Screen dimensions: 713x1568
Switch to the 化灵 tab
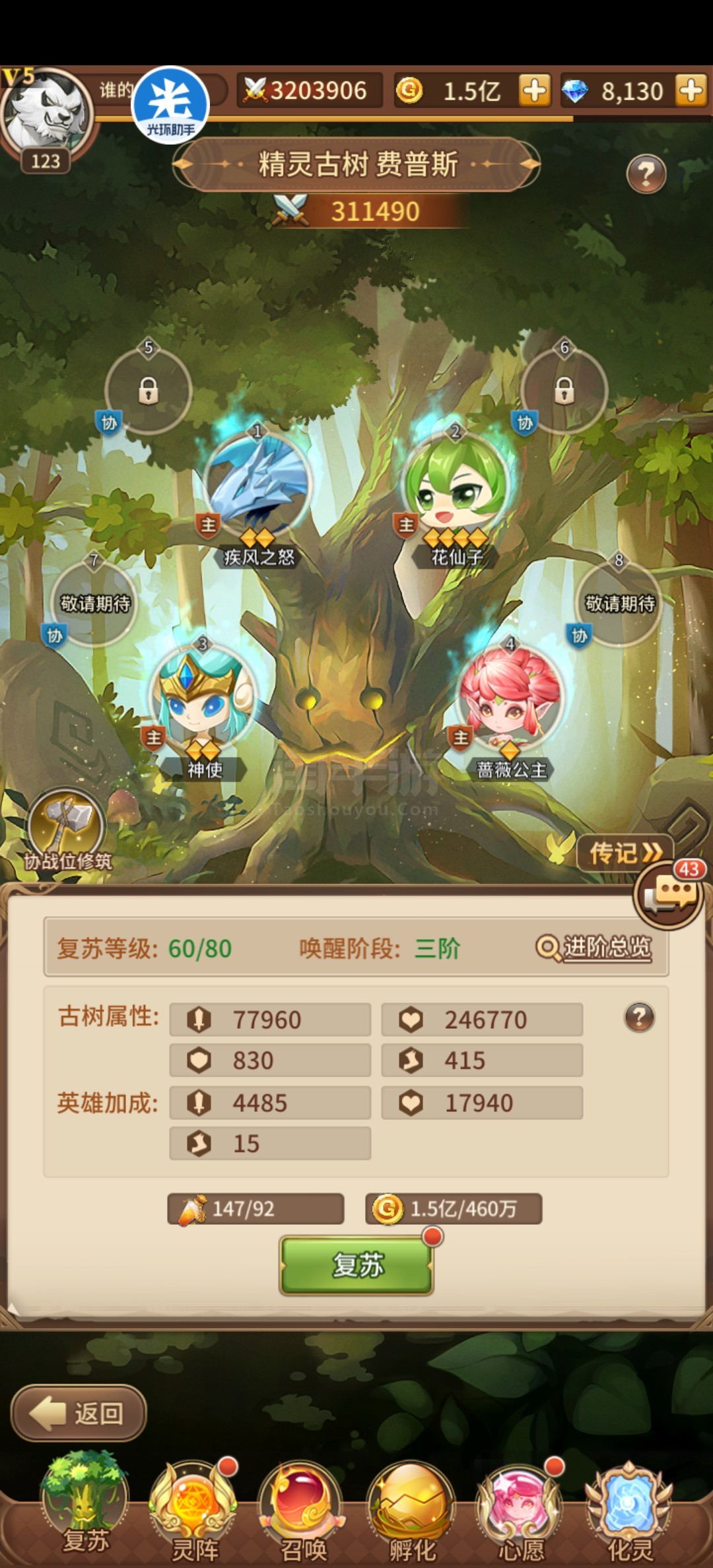click(x=629, y=1511)
